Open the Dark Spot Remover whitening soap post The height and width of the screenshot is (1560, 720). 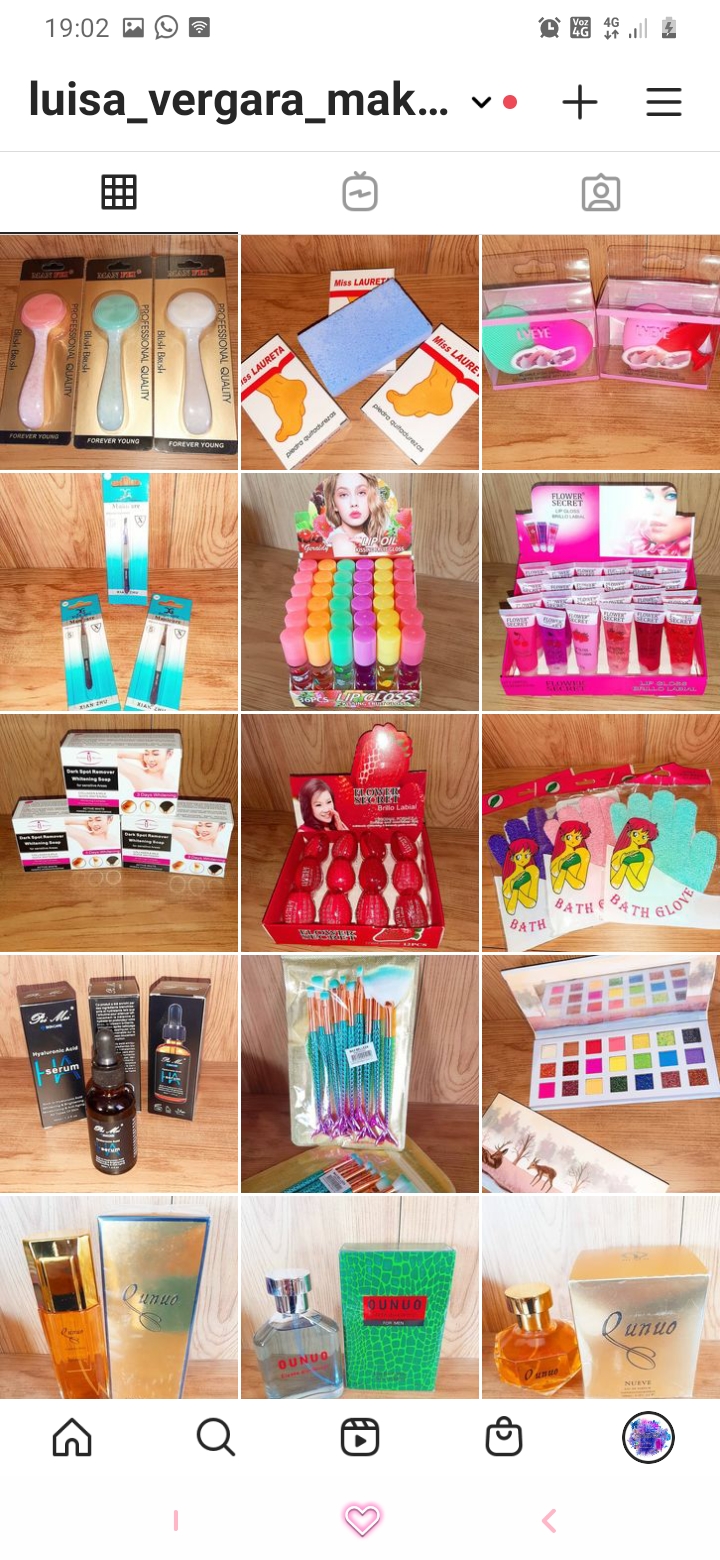pyautogui.click(x=119, y=833)
